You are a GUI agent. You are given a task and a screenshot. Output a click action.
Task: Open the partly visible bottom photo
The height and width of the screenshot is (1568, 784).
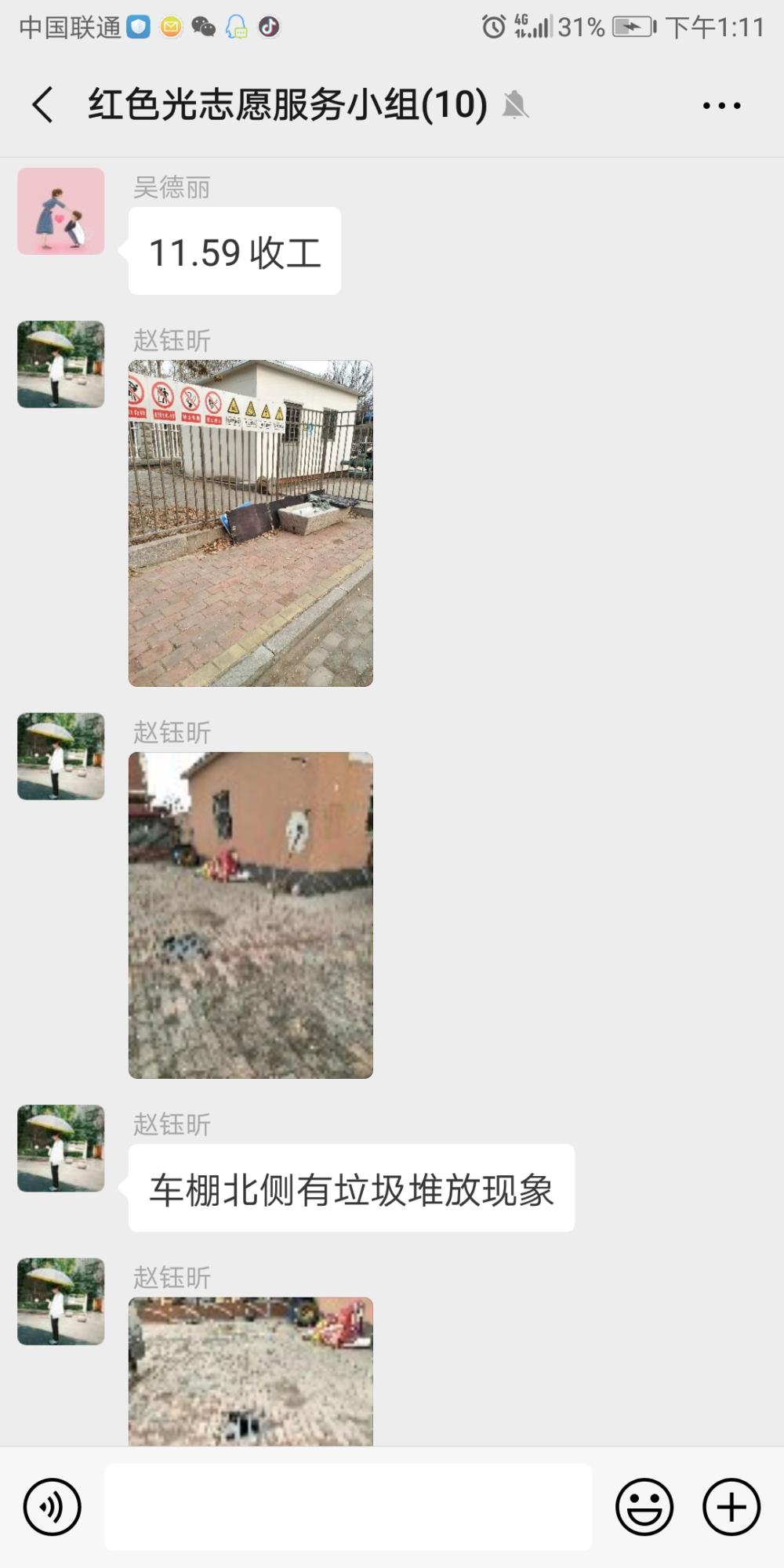tap(251, 1371)
